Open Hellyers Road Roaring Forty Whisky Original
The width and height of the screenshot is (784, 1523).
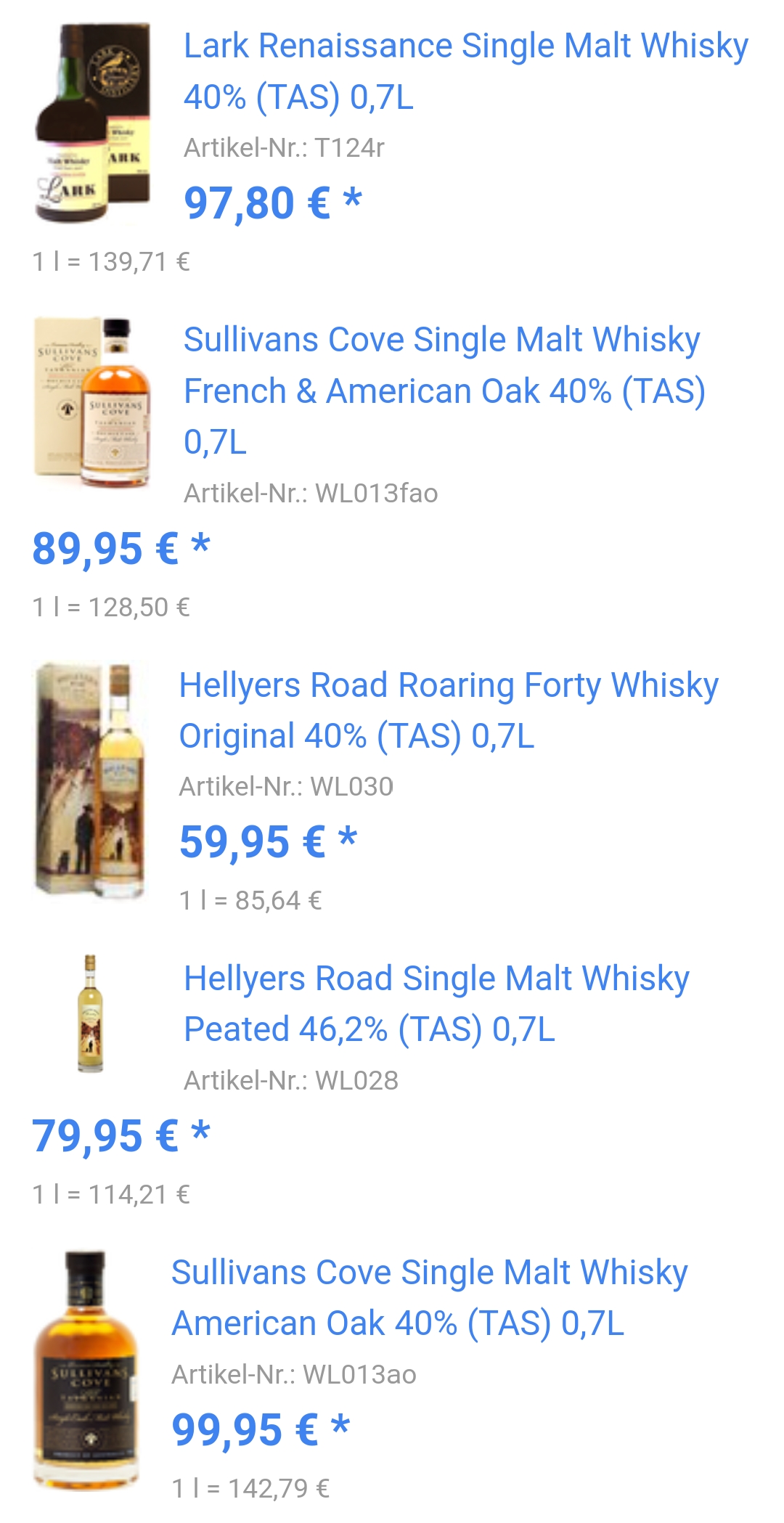tap(448, 711)
